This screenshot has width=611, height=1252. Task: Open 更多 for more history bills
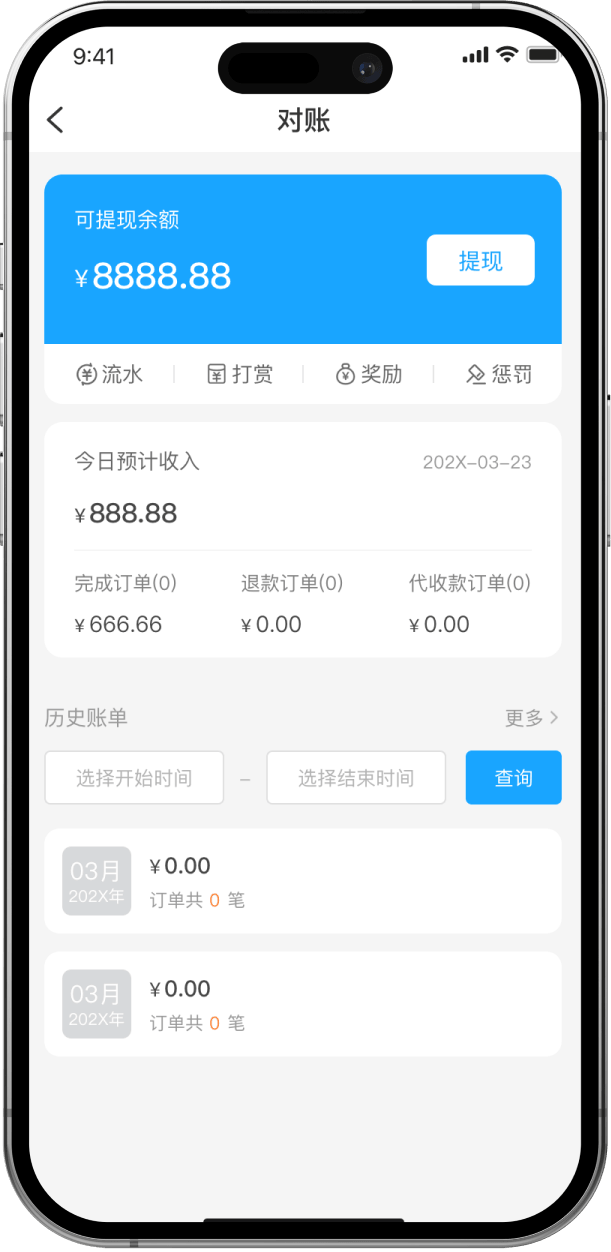(x=531, y=717)
